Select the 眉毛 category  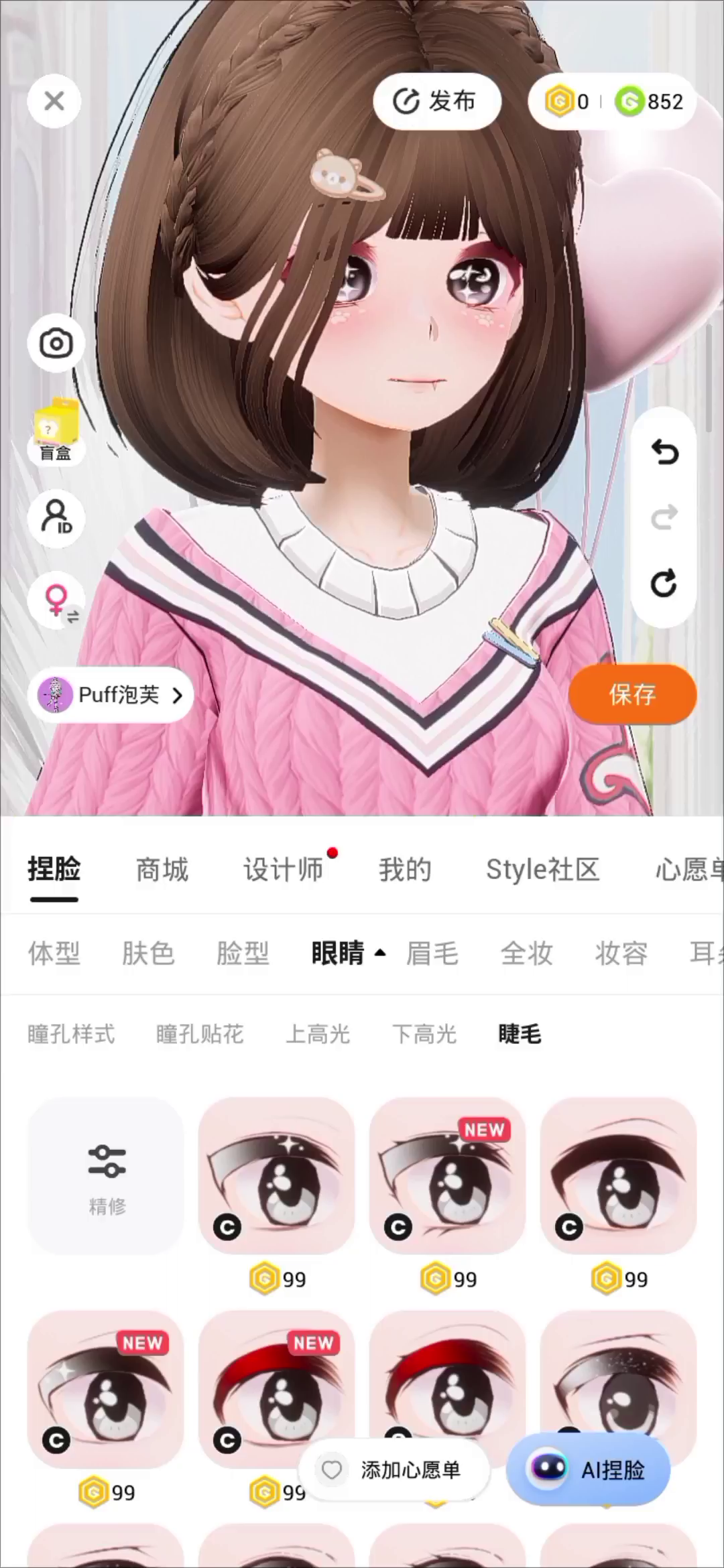pos(432,953)
